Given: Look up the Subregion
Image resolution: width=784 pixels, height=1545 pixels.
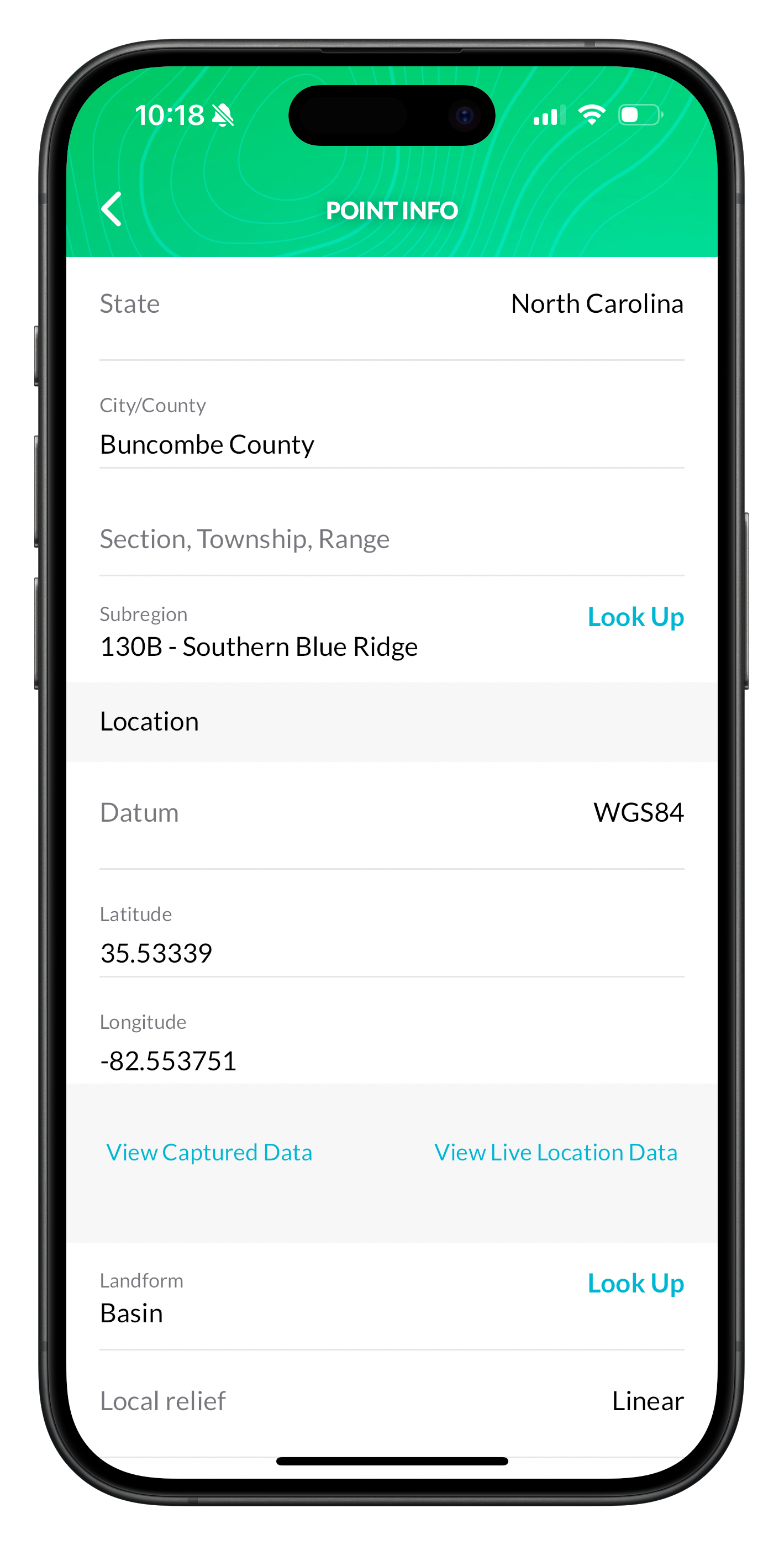Looking at the screenshot, I should pos(635,617).
